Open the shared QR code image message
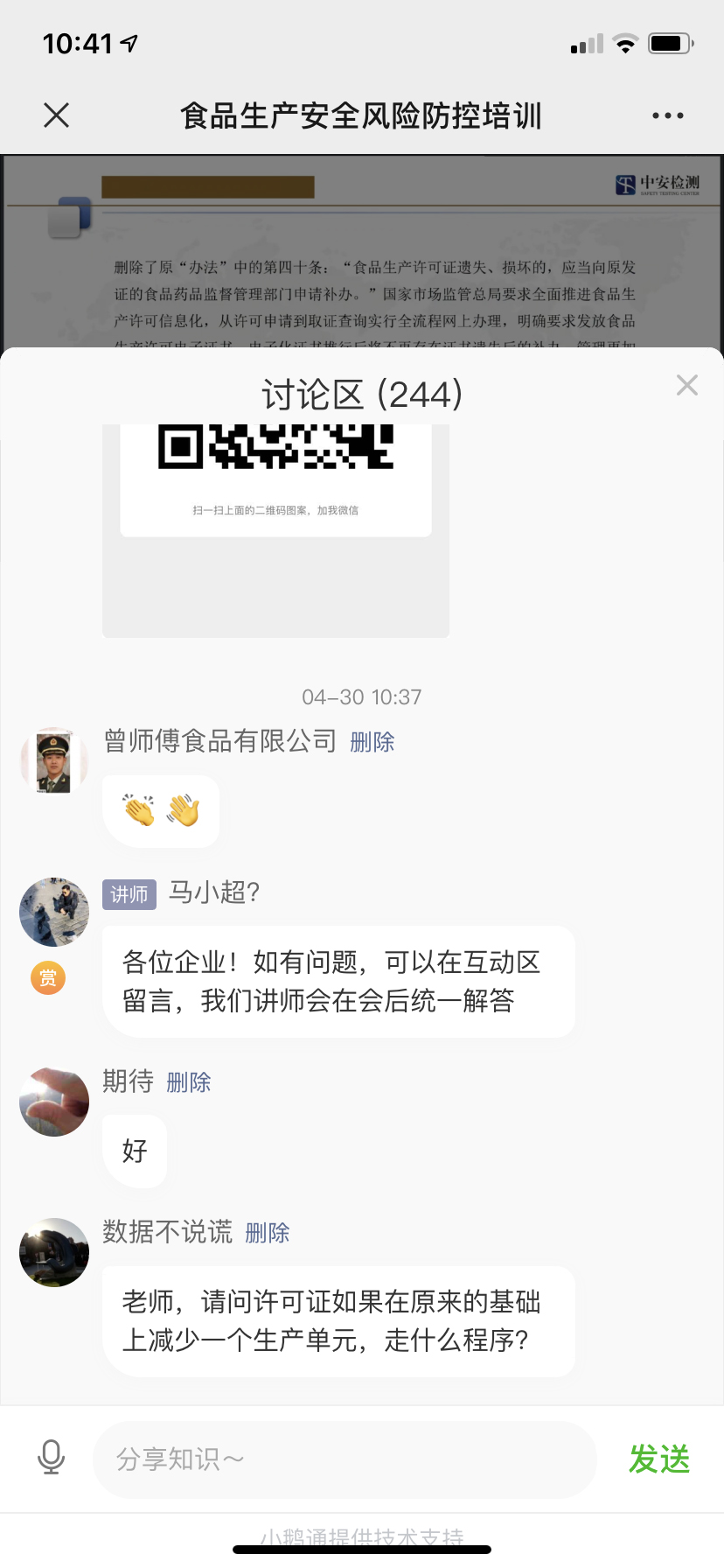Screen dimensions: 724x1568 coord(275,525)
